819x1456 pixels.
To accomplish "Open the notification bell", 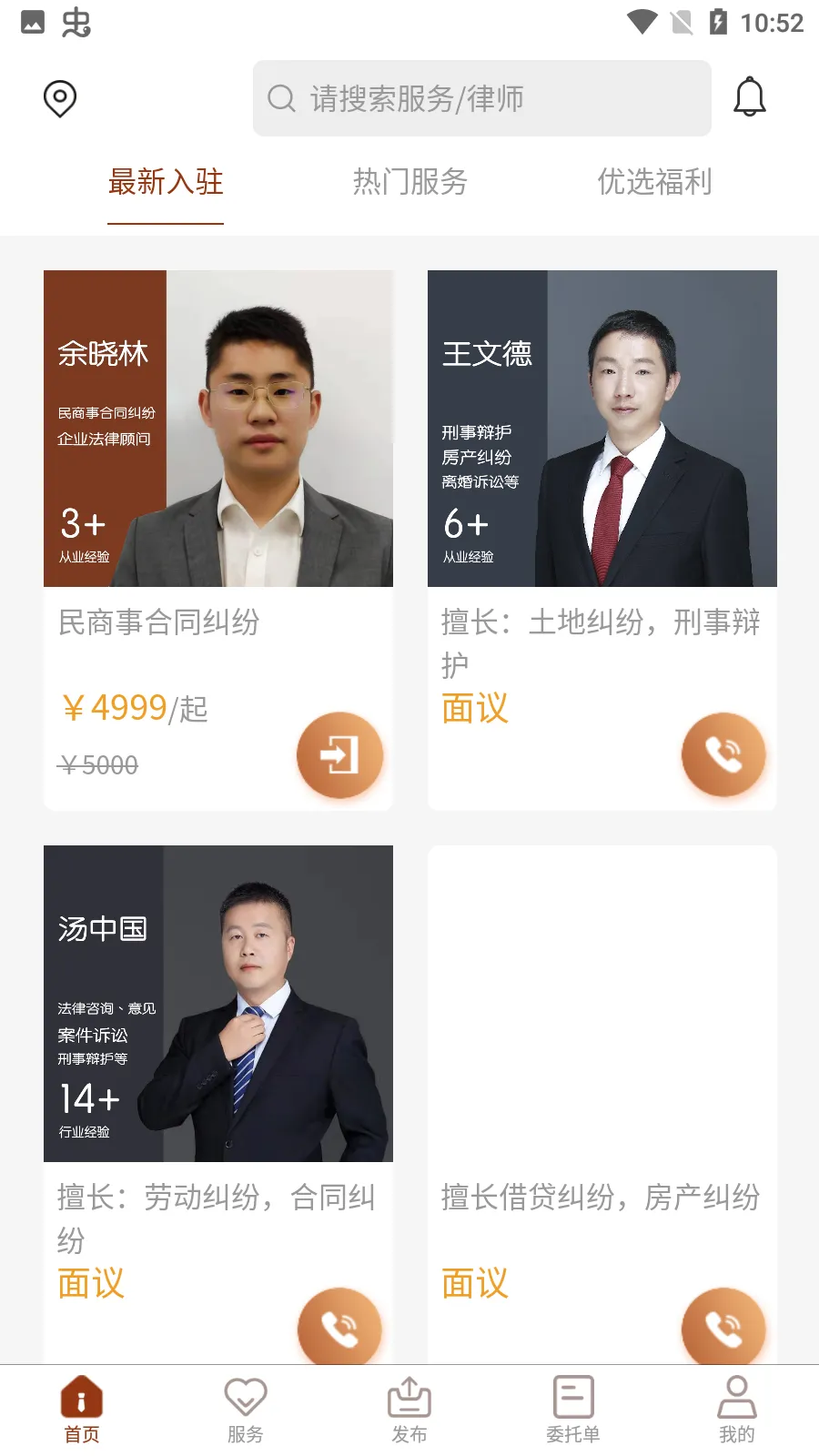I will point(750,98).
